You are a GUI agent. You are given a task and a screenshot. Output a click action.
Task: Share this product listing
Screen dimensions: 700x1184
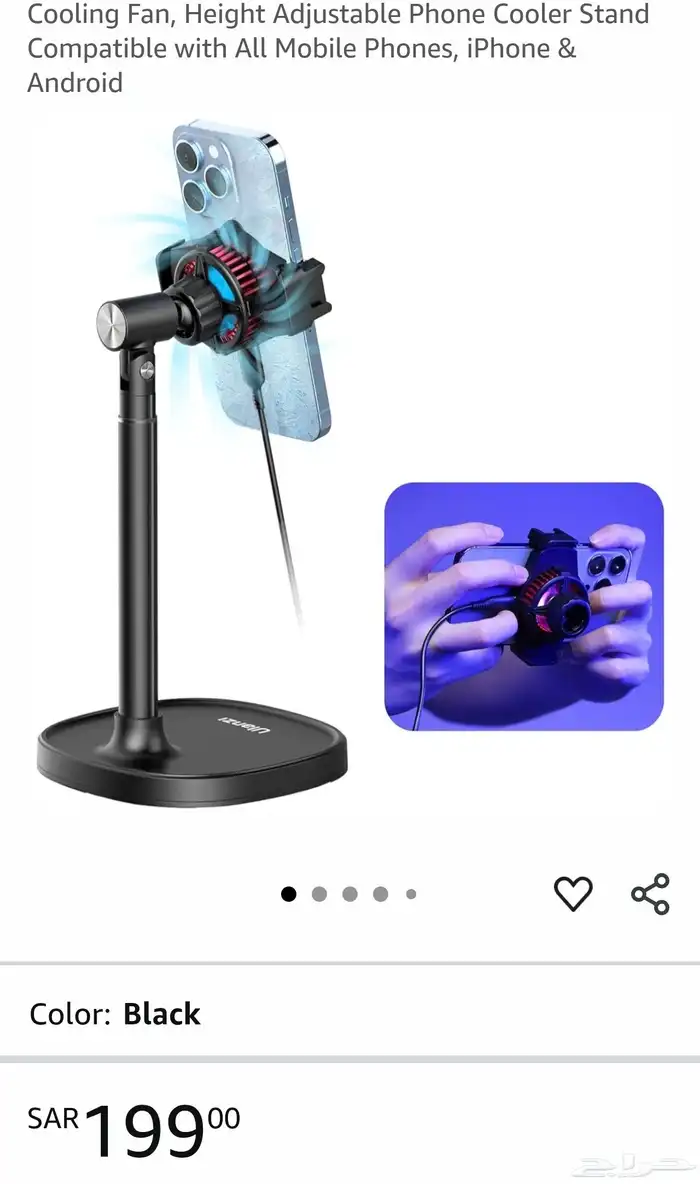coord(650,893)
